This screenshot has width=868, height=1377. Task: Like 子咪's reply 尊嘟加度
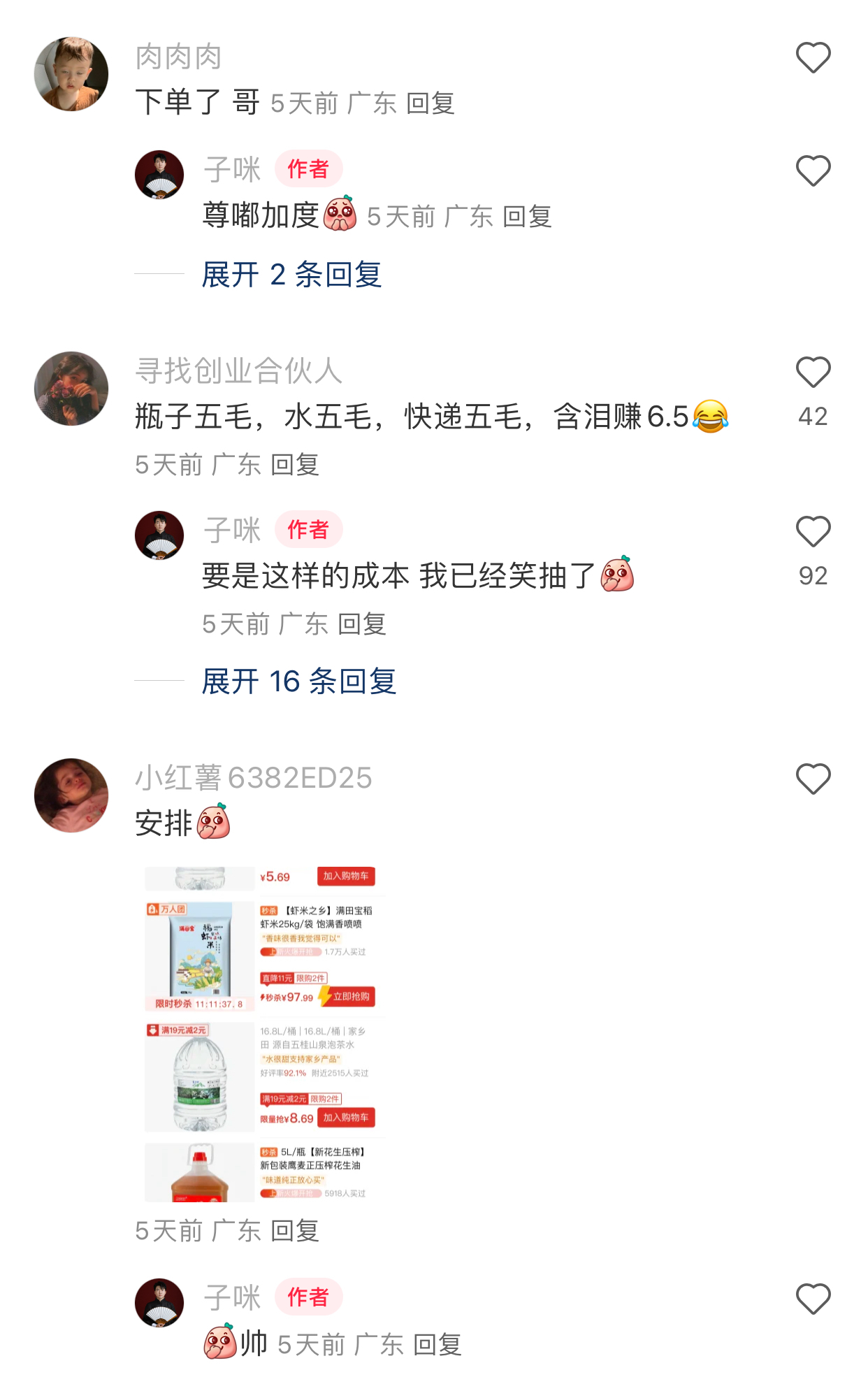(x=813, y=171)
